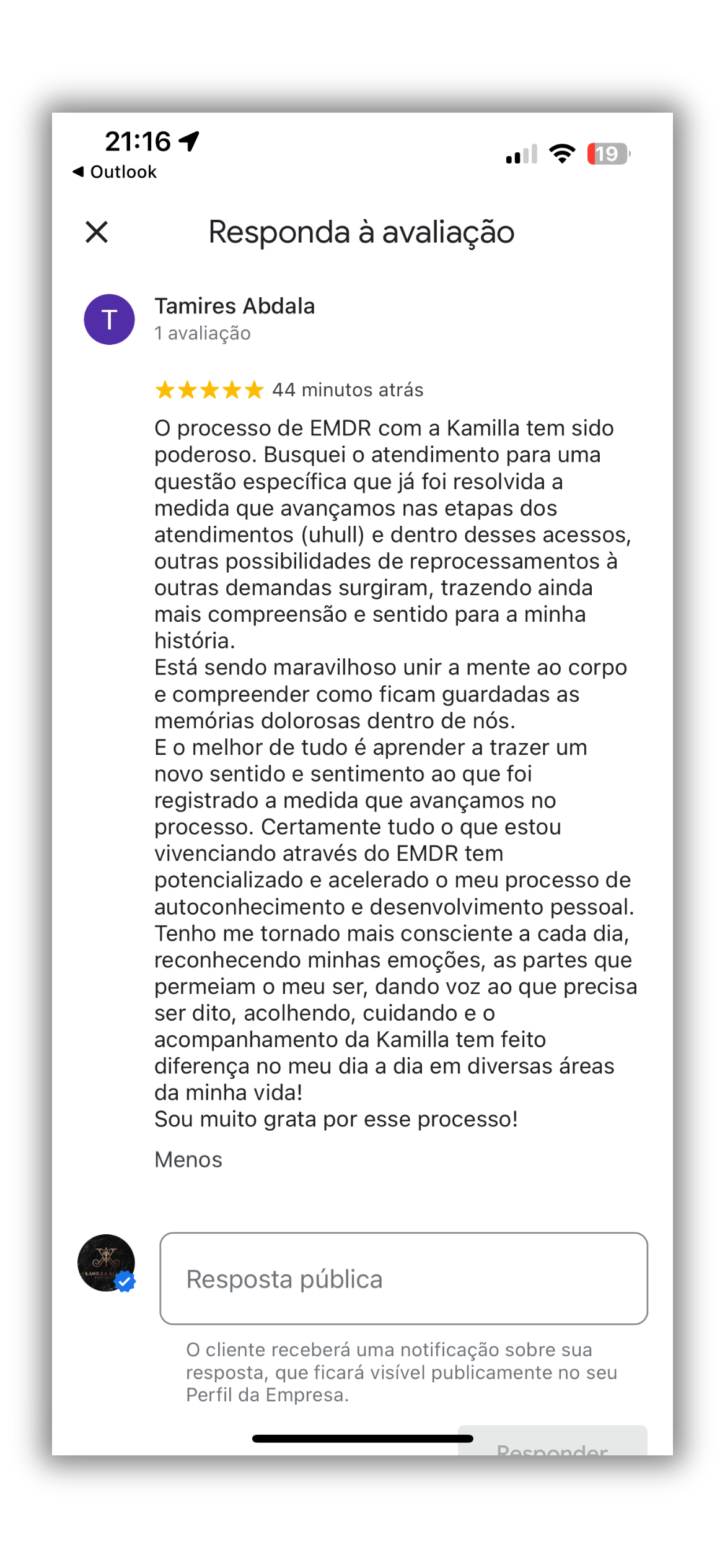Tap the Resposta pública text field
Viewport: 725px width, 1568px height.
pos(403,1279)
